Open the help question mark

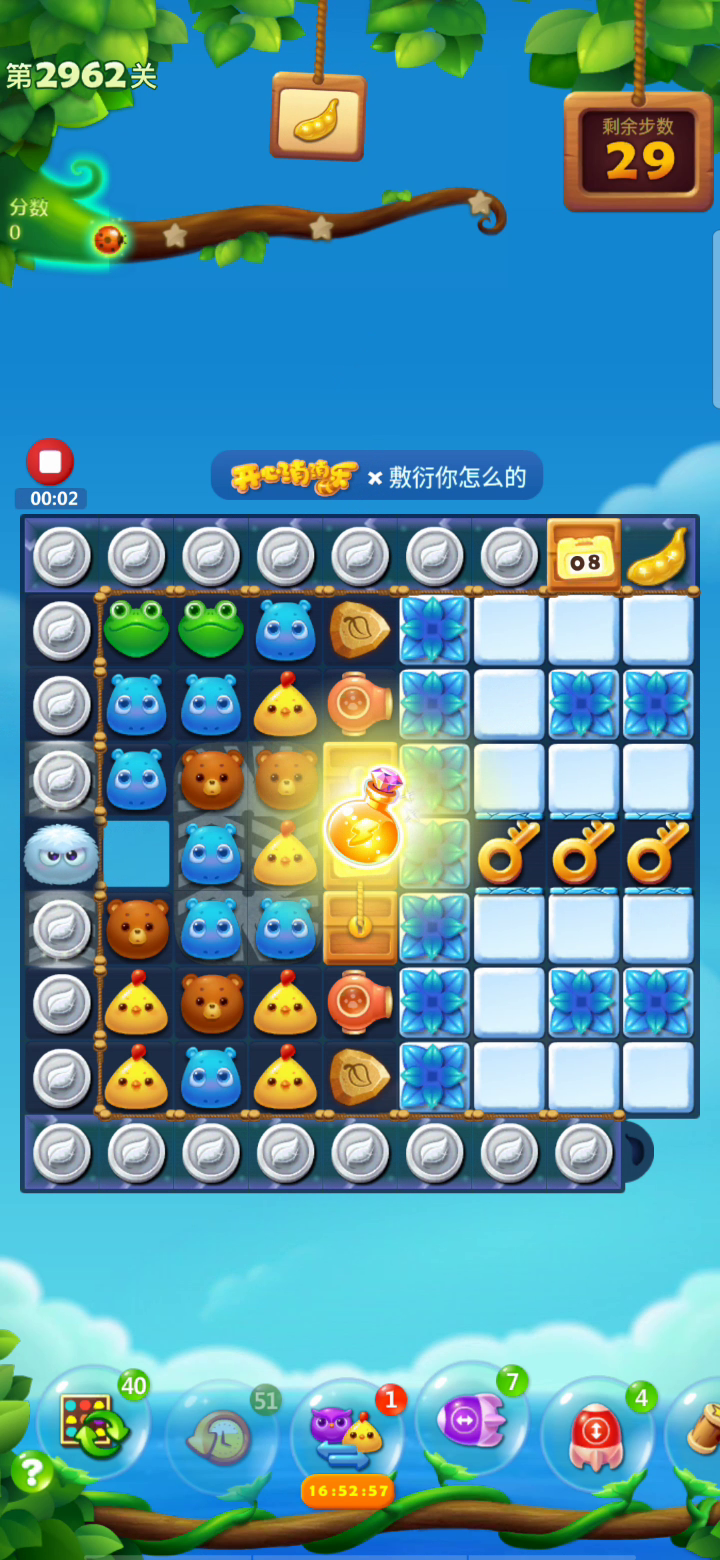click(x=32, y=1472)
